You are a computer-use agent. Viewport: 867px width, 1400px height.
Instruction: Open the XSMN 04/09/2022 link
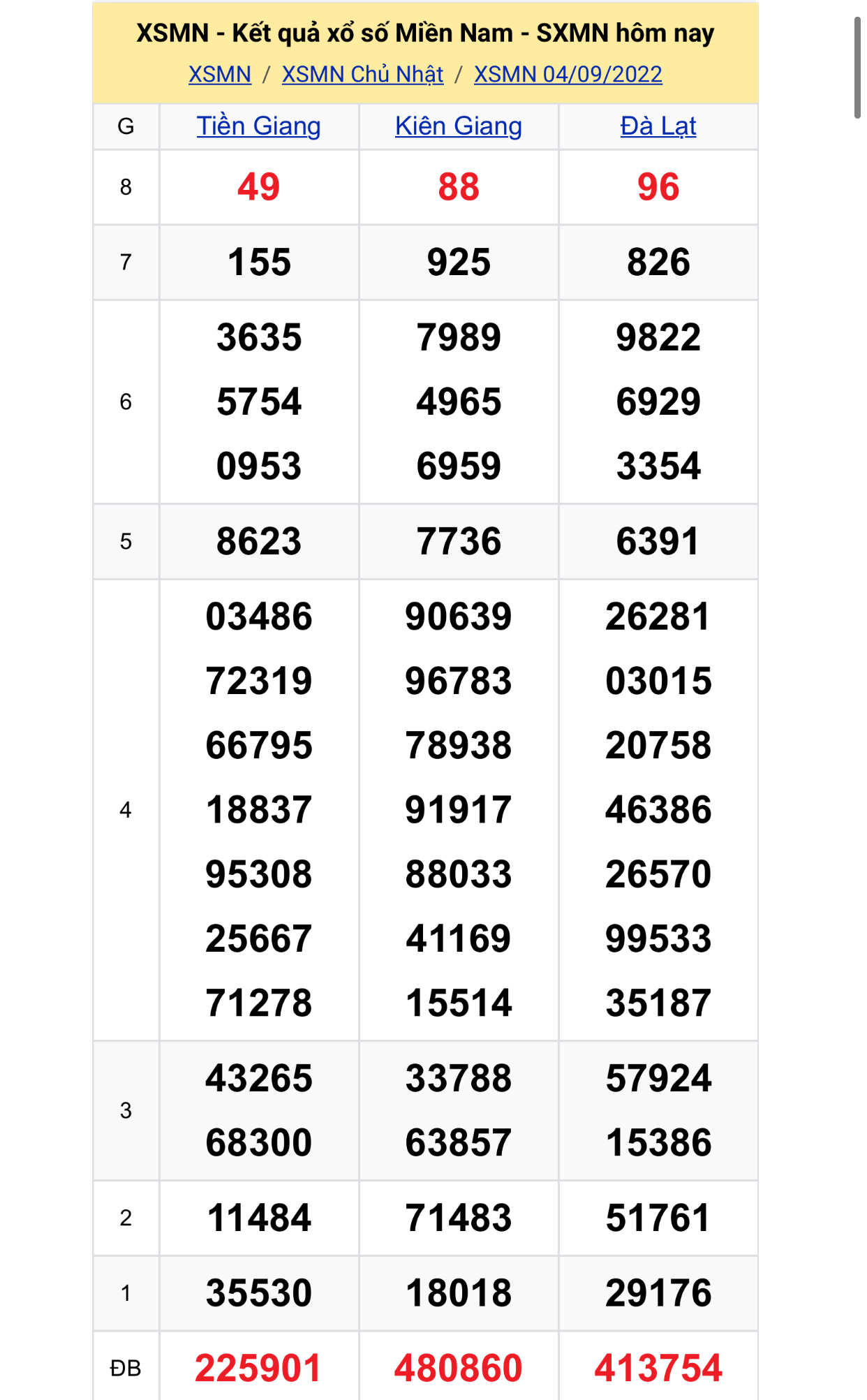568,74
